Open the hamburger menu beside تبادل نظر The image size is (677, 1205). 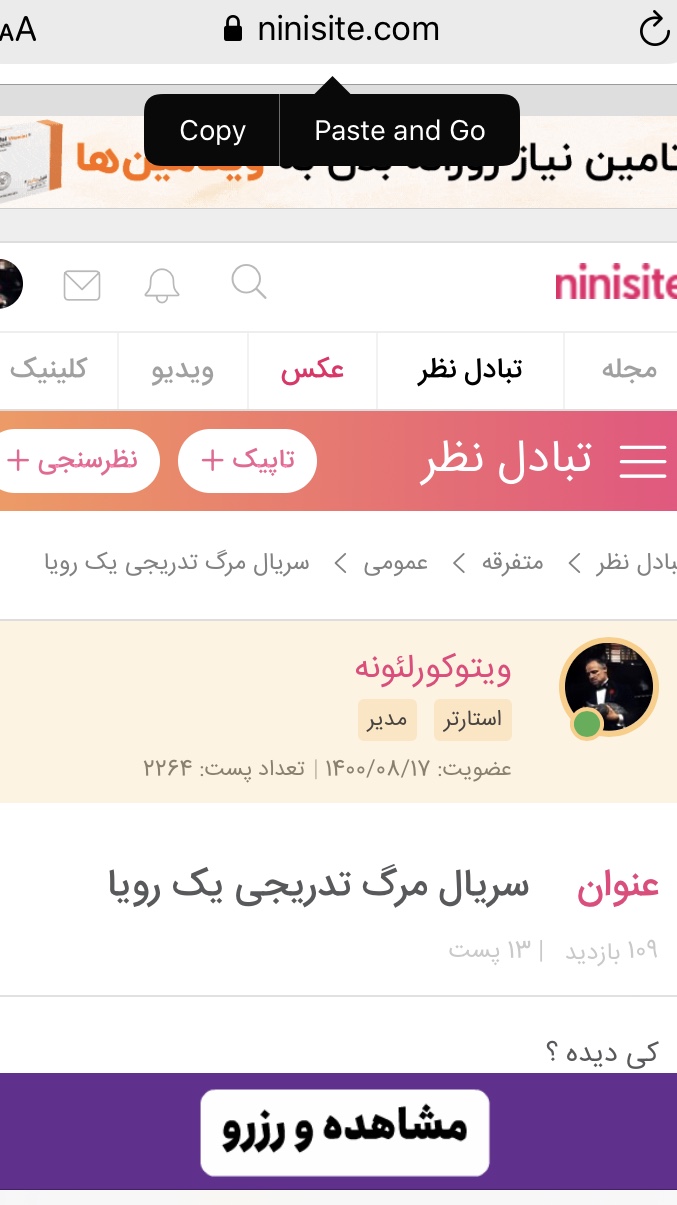(x=643, y=461)
